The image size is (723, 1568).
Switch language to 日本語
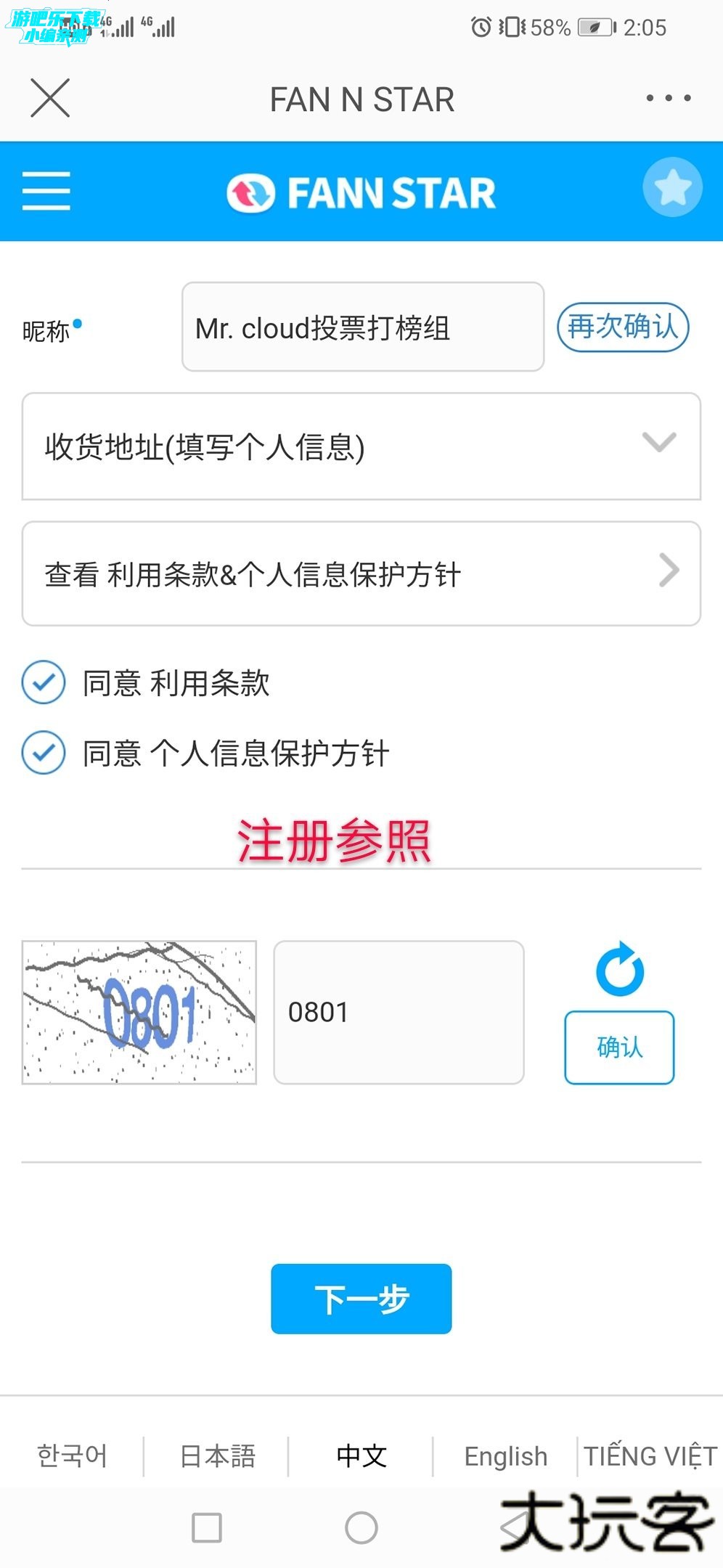[x=217, y=1455]
